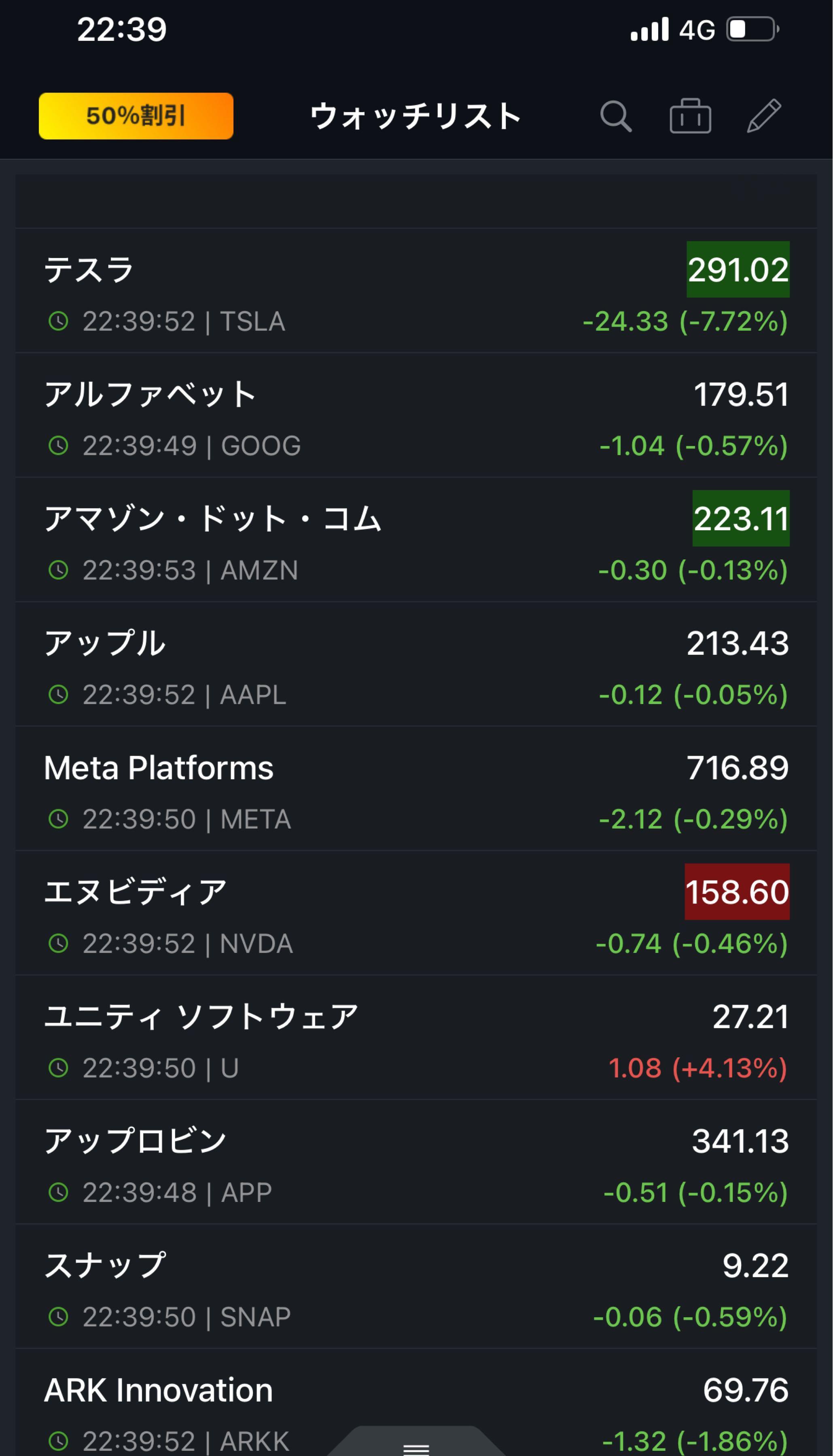The width and height of the screenshot is (833, 1456).
Task: Edit the watchlist with the pencil icon
Action: [764, 116]
